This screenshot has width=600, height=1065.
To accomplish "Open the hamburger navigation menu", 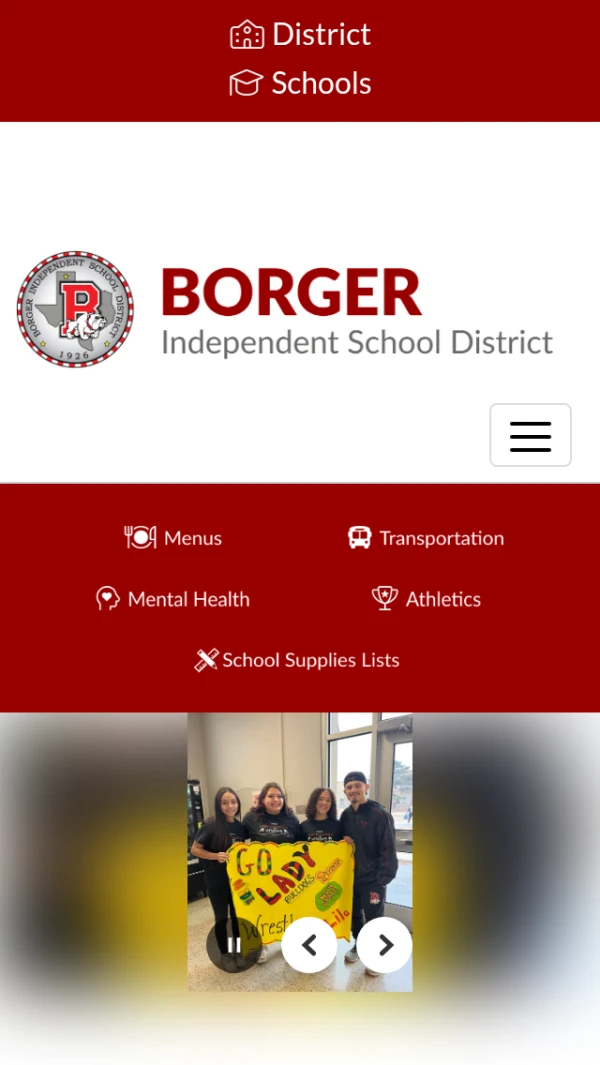I will 530,435.
